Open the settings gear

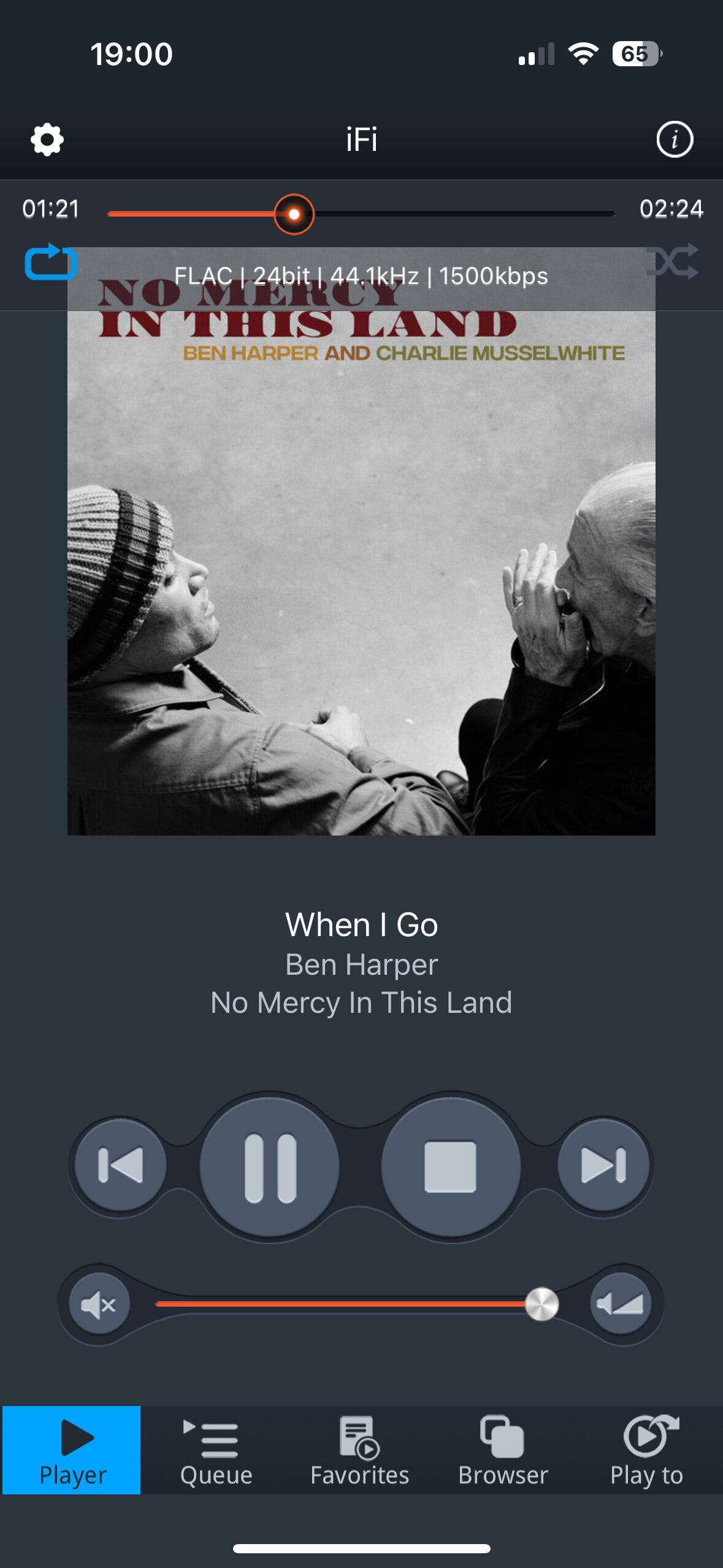coord(47,140)
